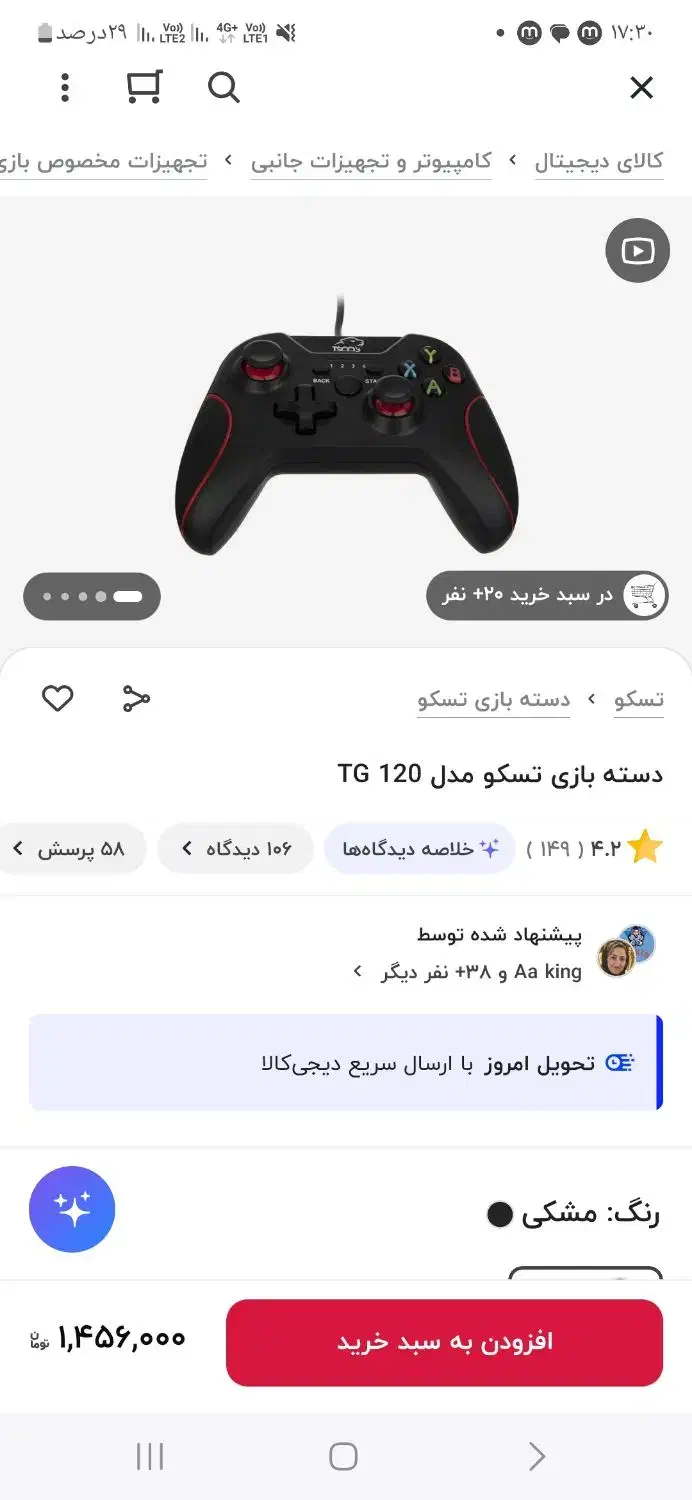This screenshot has width=692, height=1500.
Task: Play the product video
Action: click(637, 250)
